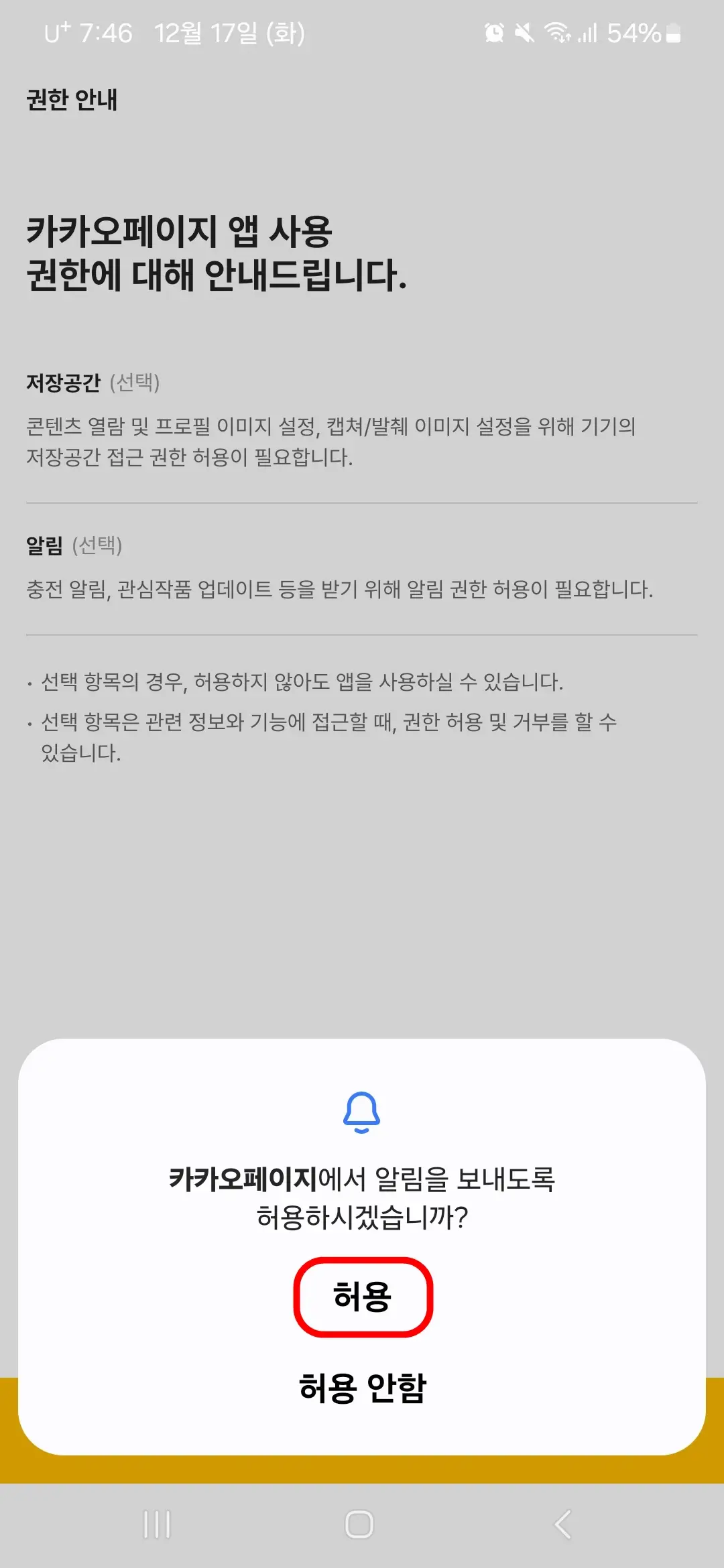Tap the battery indicator showing 54%

638,32
